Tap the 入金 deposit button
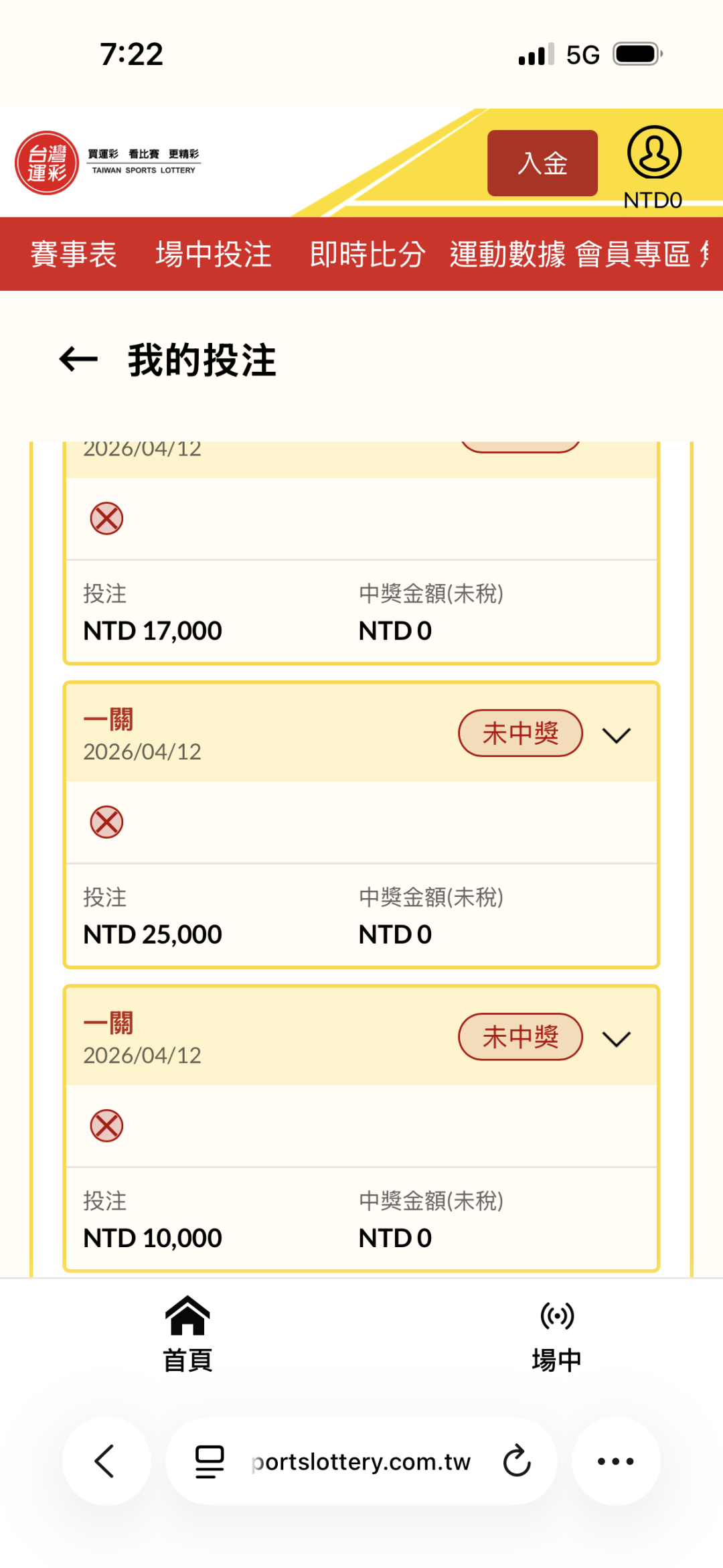Viewport: 723px width, 1568px height. 542,163
